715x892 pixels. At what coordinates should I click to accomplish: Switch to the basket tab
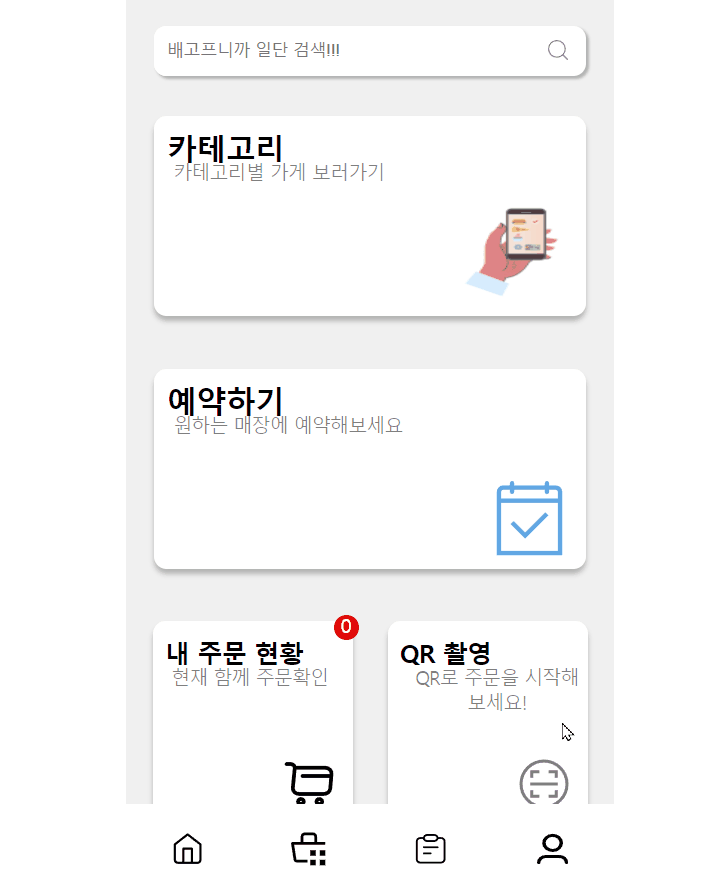click(x=309, y=849)
